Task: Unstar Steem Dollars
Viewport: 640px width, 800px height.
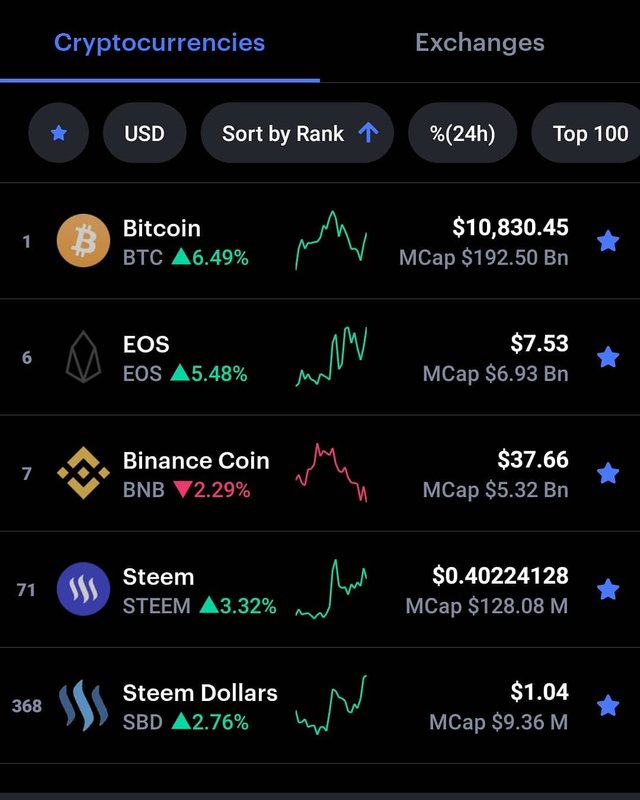Action: [608, 705]
